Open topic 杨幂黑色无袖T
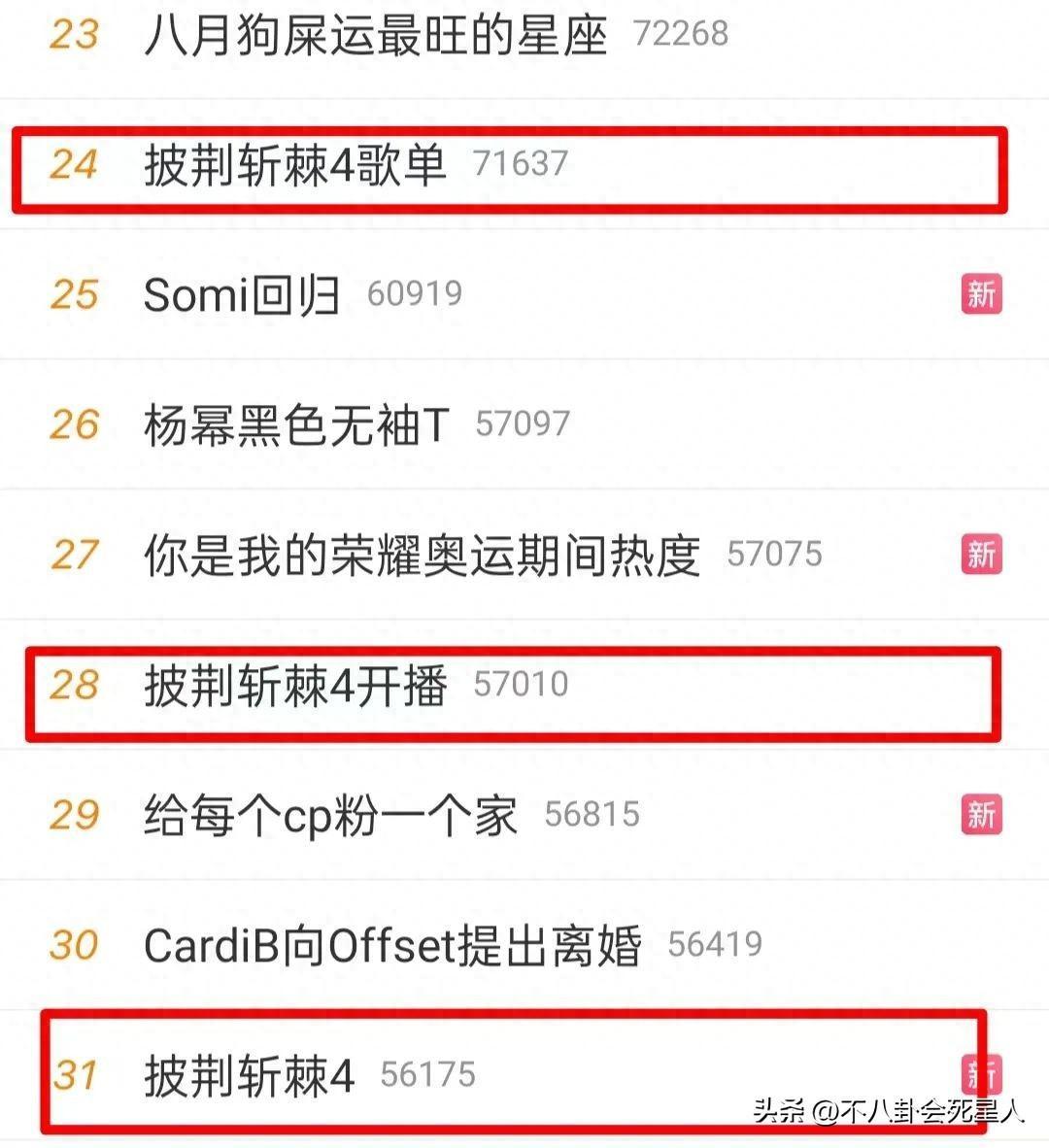 [x=296, y=424]
